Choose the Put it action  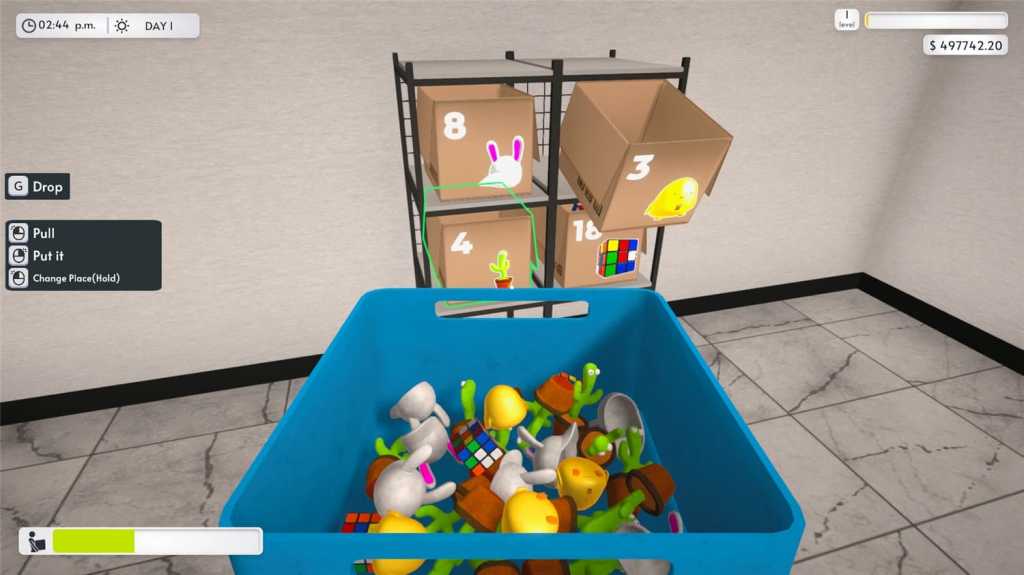[x=47, y=256]
